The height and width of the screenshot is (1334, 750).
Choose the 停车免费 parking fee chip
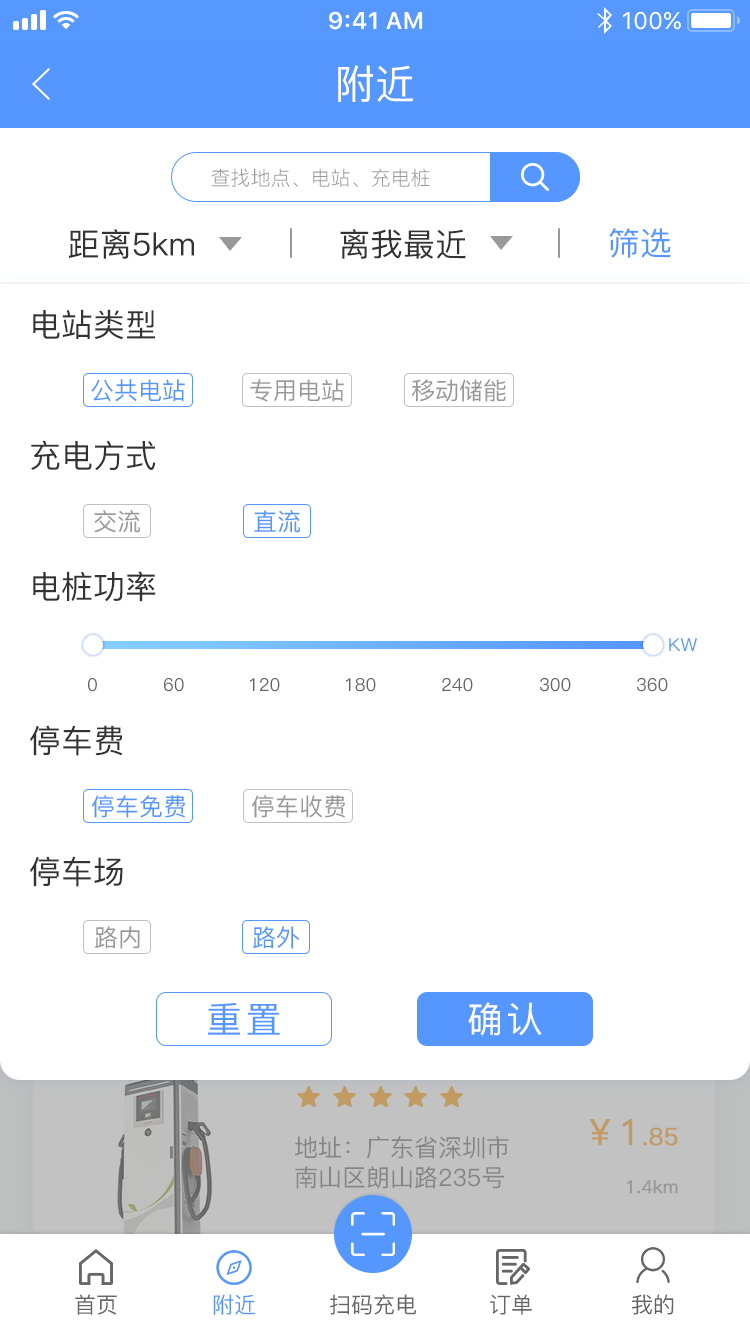tap(138, 806)
